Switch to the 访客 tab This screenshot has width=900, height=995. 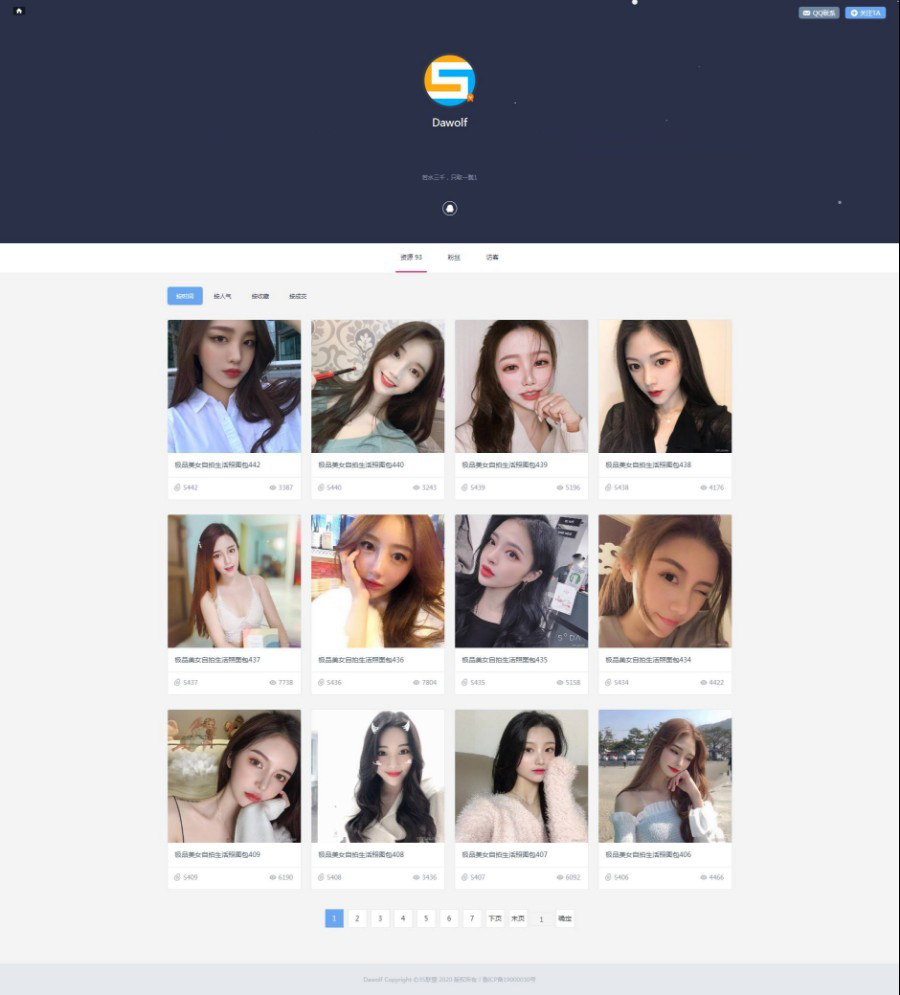click(x=492, y=257)
